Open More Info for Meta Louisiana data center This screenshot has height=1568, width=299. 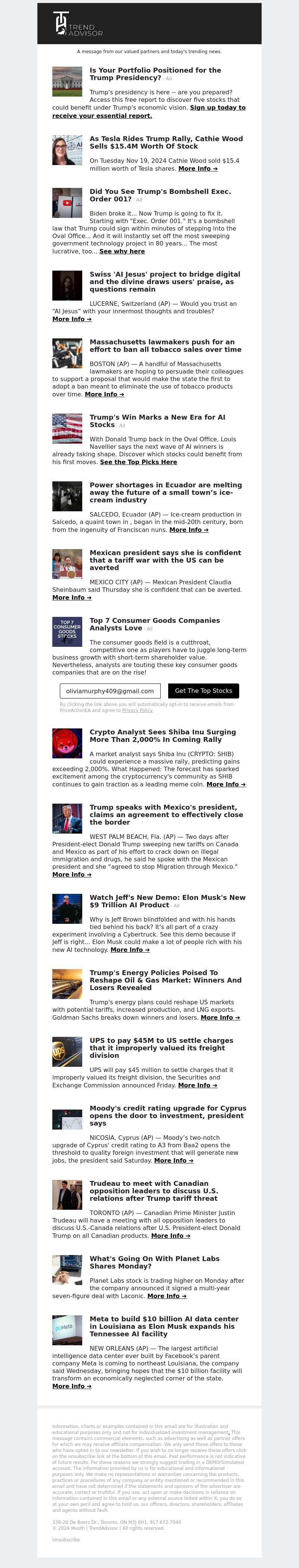pos(72,1386)
